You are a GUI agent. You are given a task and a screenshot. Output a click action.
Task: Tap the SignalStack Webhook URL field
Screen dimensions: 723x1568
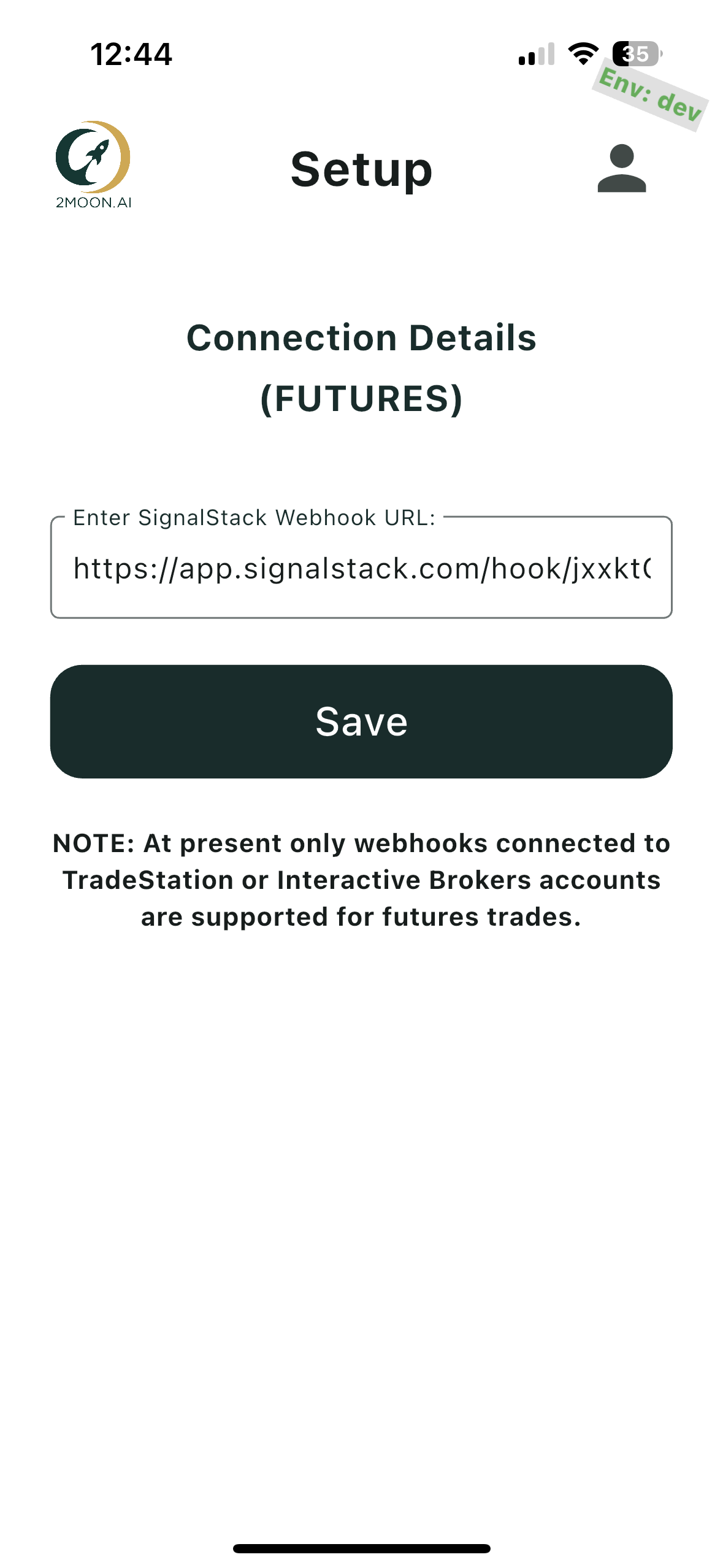(361, 568)
